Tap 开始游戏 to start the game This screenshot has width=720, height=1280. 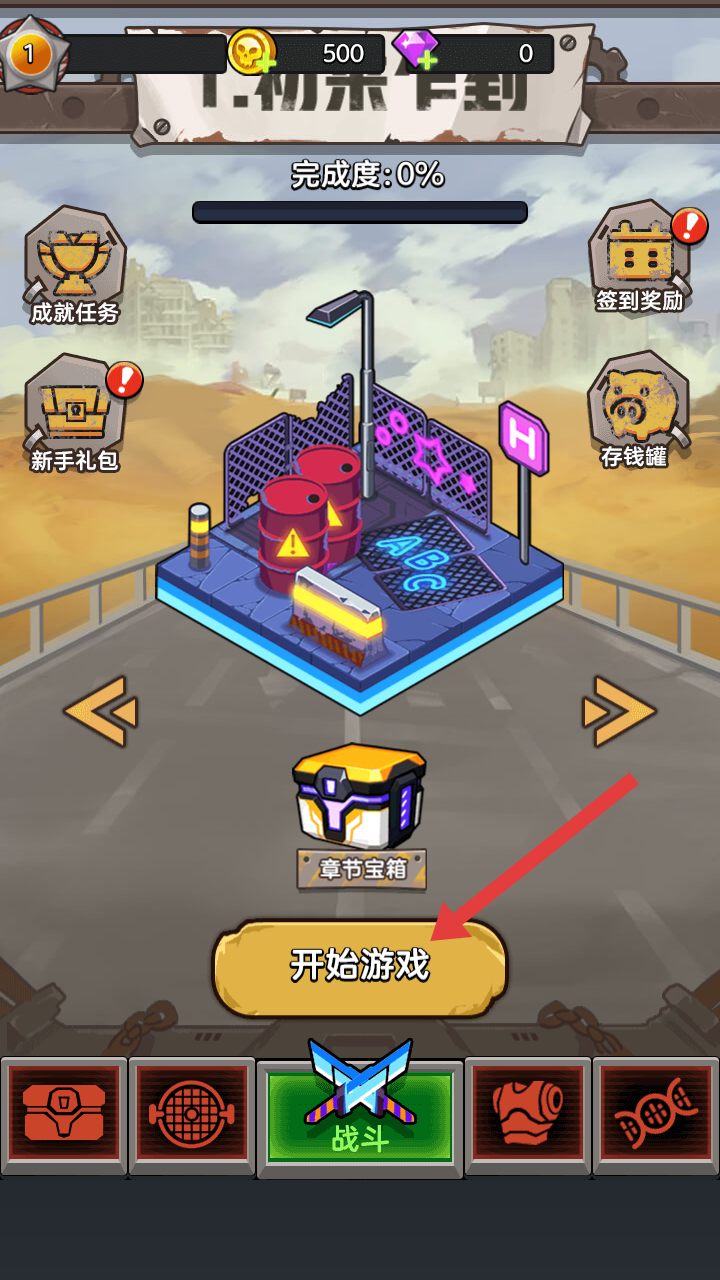(360, 967)
